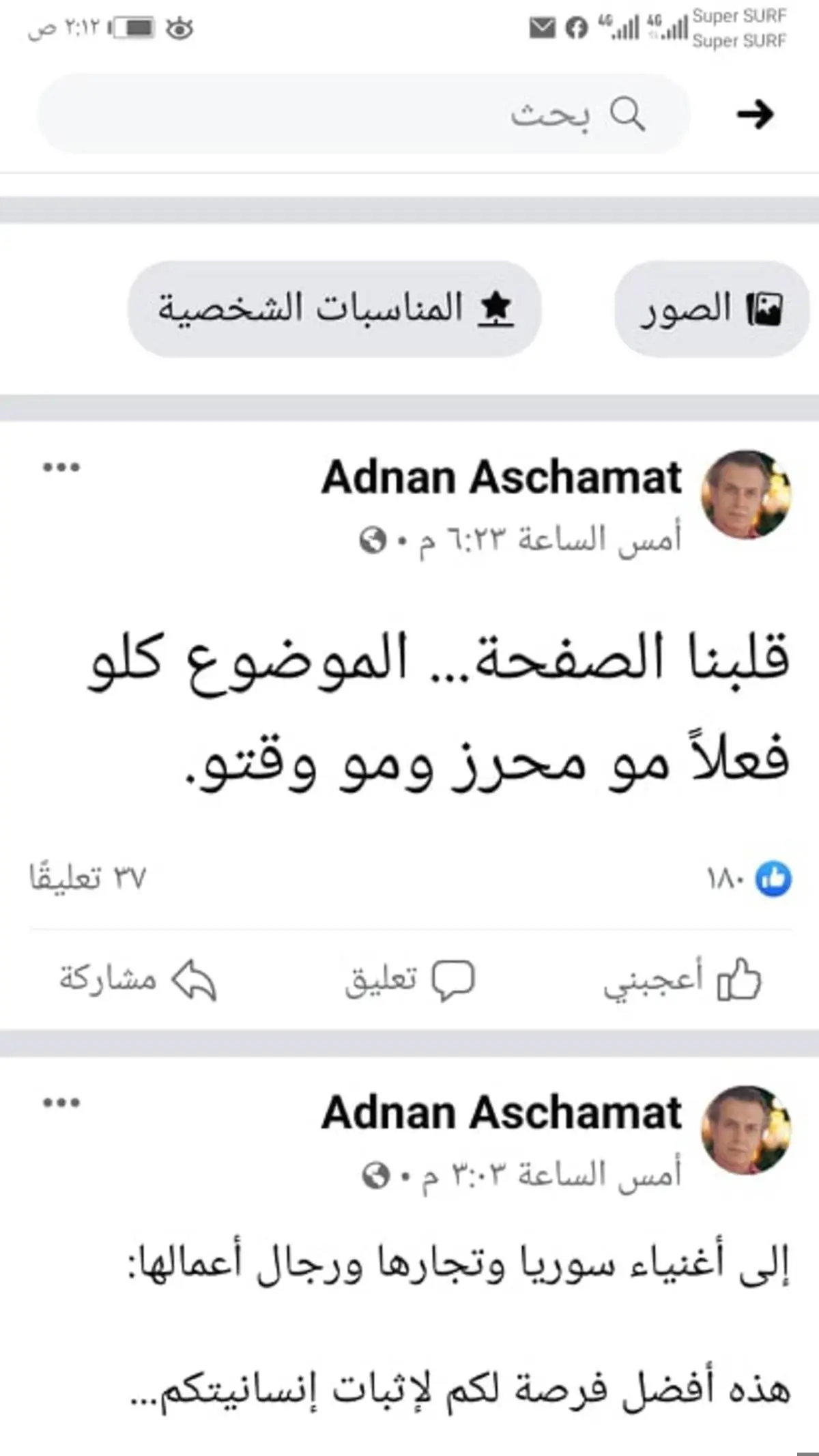View the 180 reactions on first post
The height and width of the screenshot is (1456, 819).
pos(749,879)
